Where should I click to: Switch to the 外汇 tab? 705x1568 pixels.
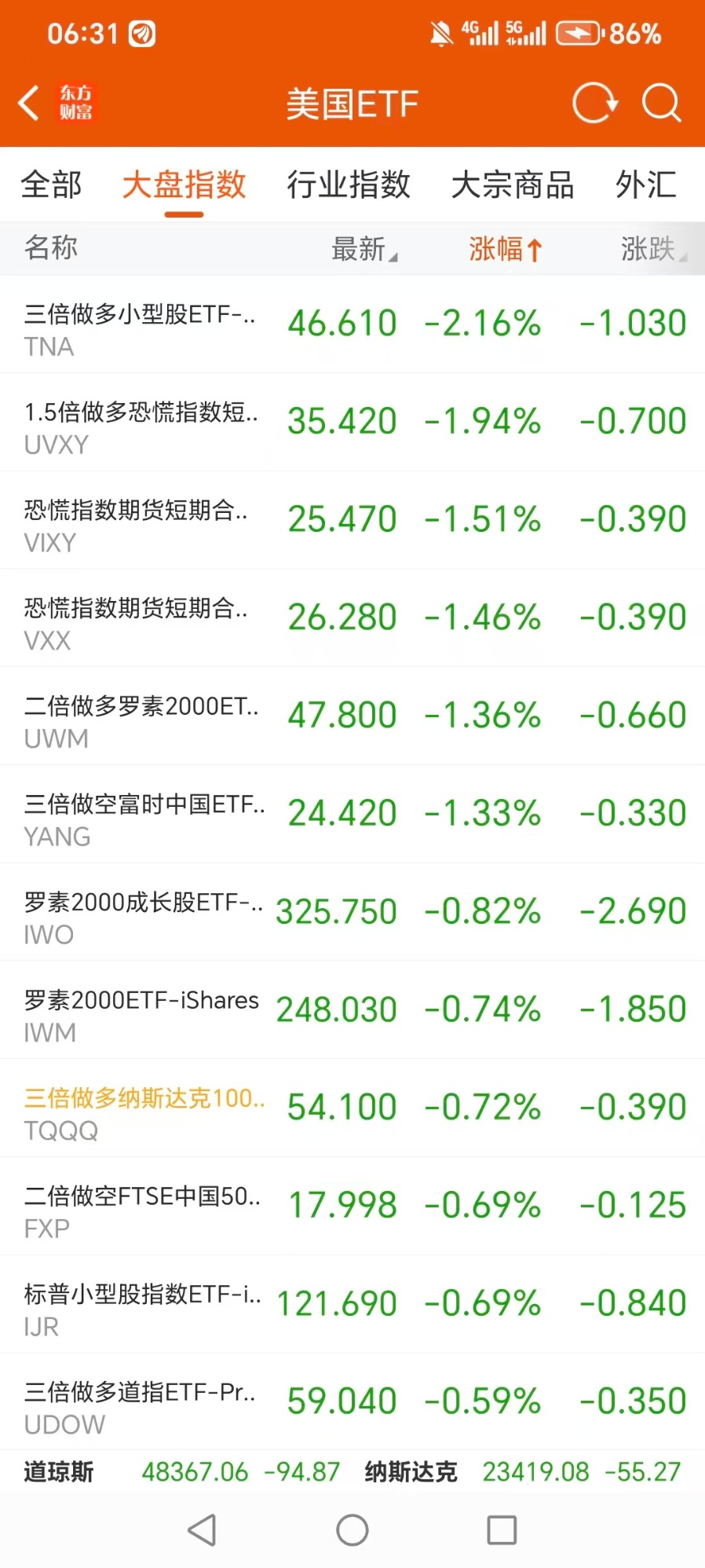tap(645, 185)
